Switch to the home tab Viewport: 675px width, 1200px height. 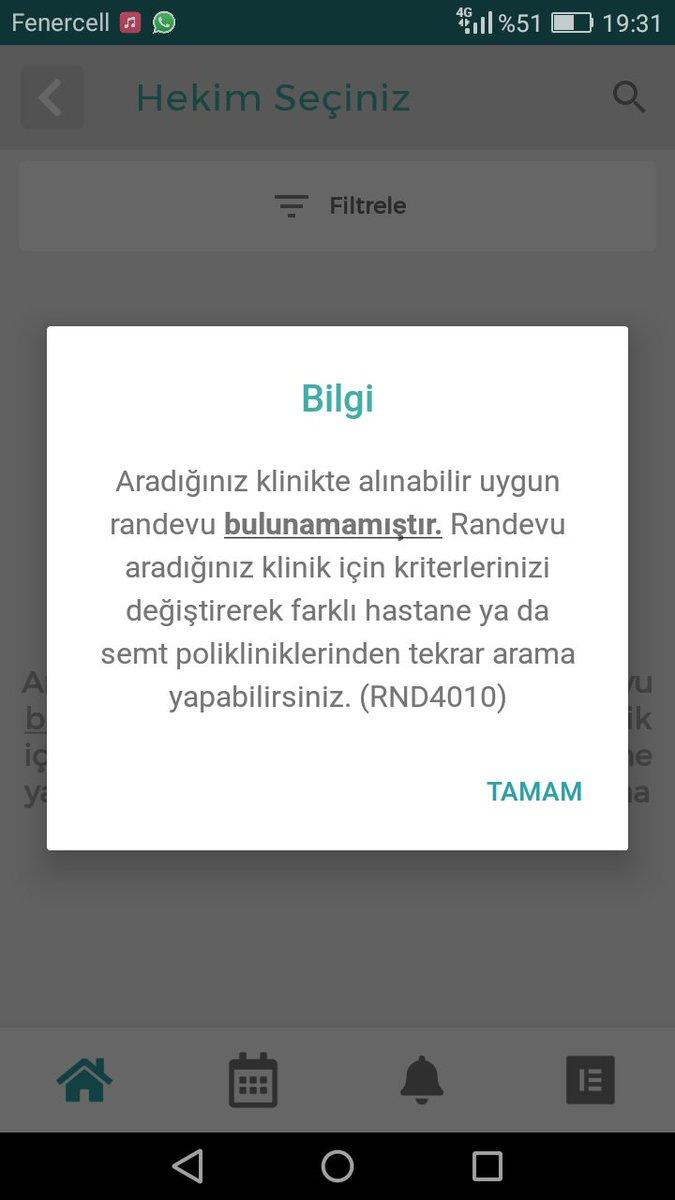click(x=84, y=1080)
